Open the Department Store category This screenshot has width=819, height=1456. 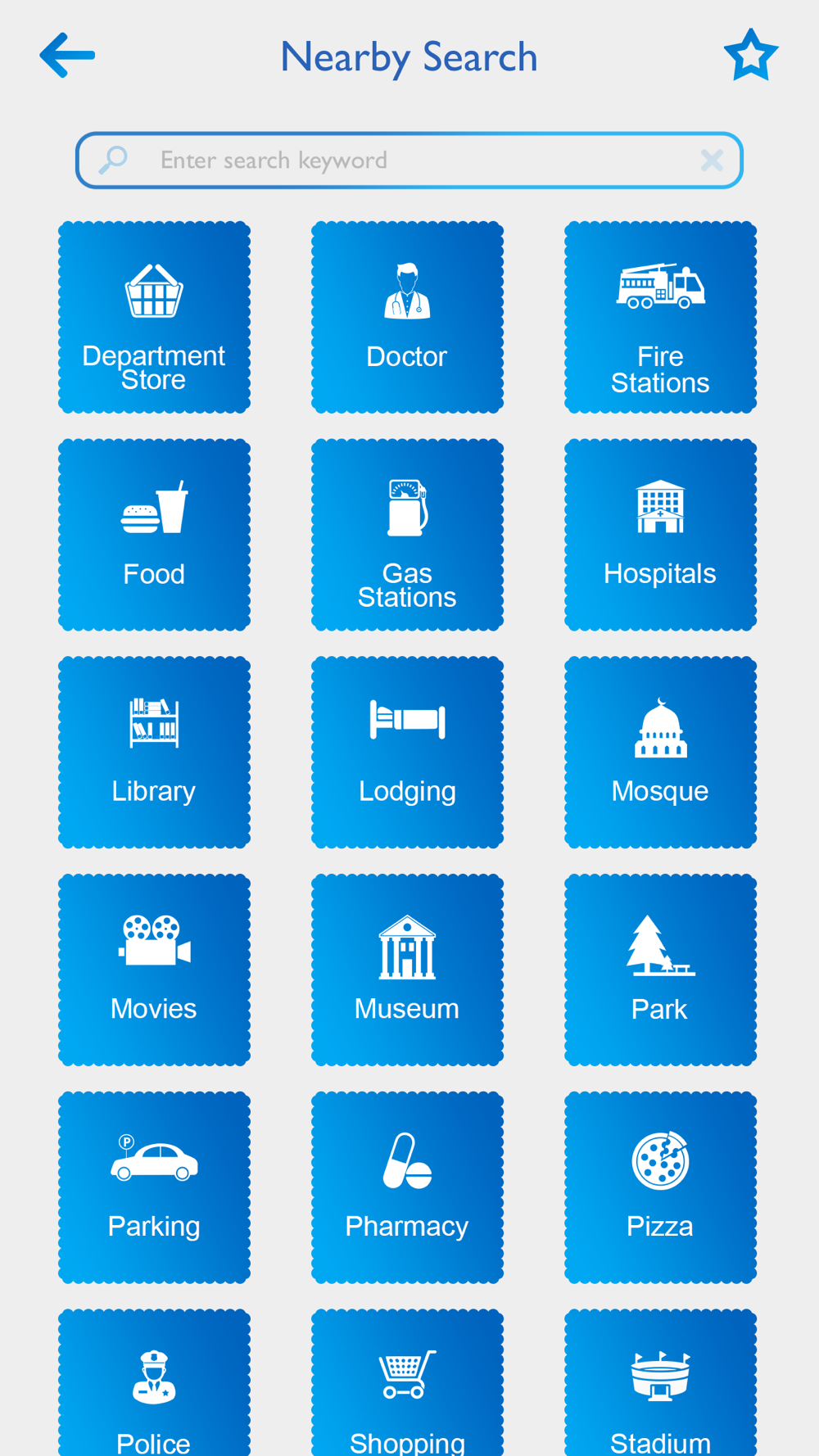click(x=154, y=317)
